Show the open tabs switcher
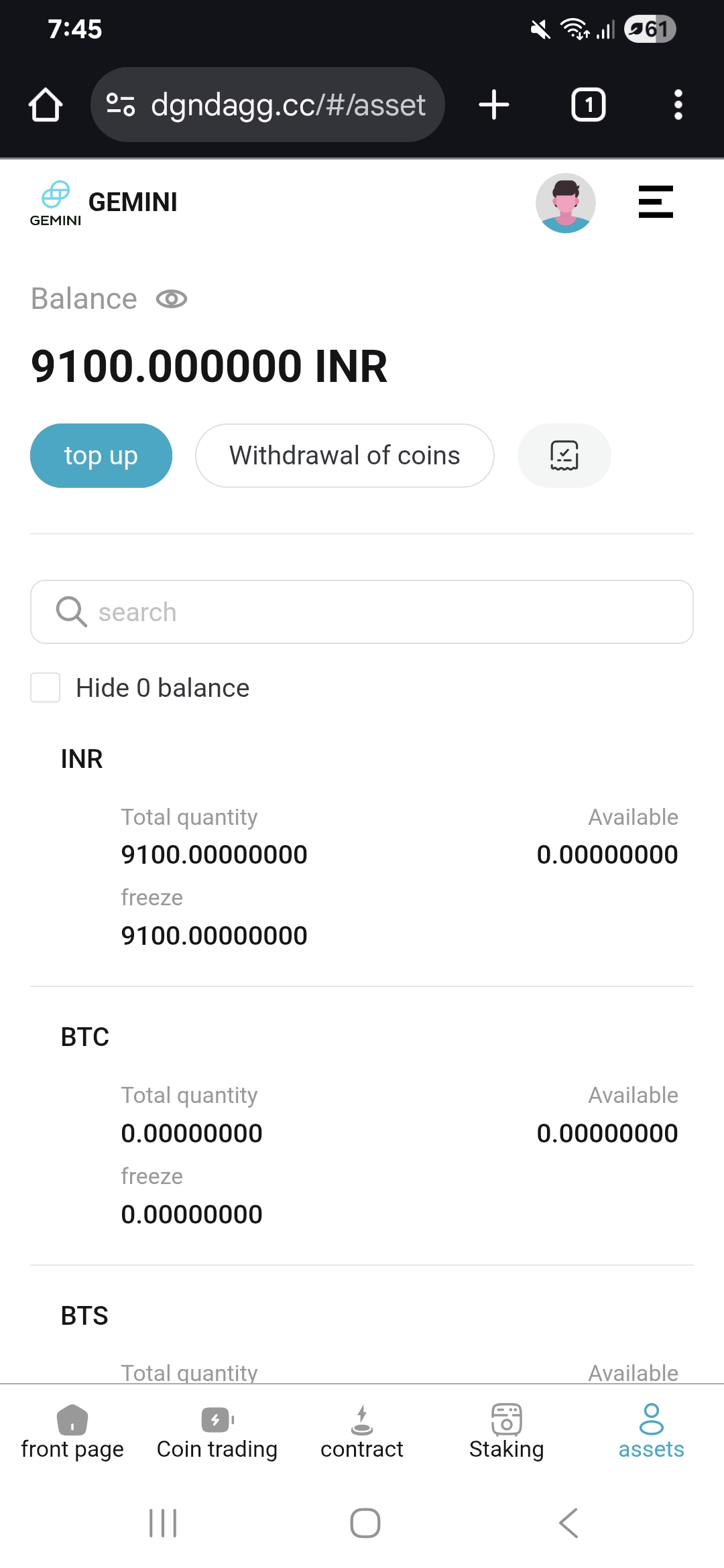Screen dimensions: 724x1568 pos(588,105)
